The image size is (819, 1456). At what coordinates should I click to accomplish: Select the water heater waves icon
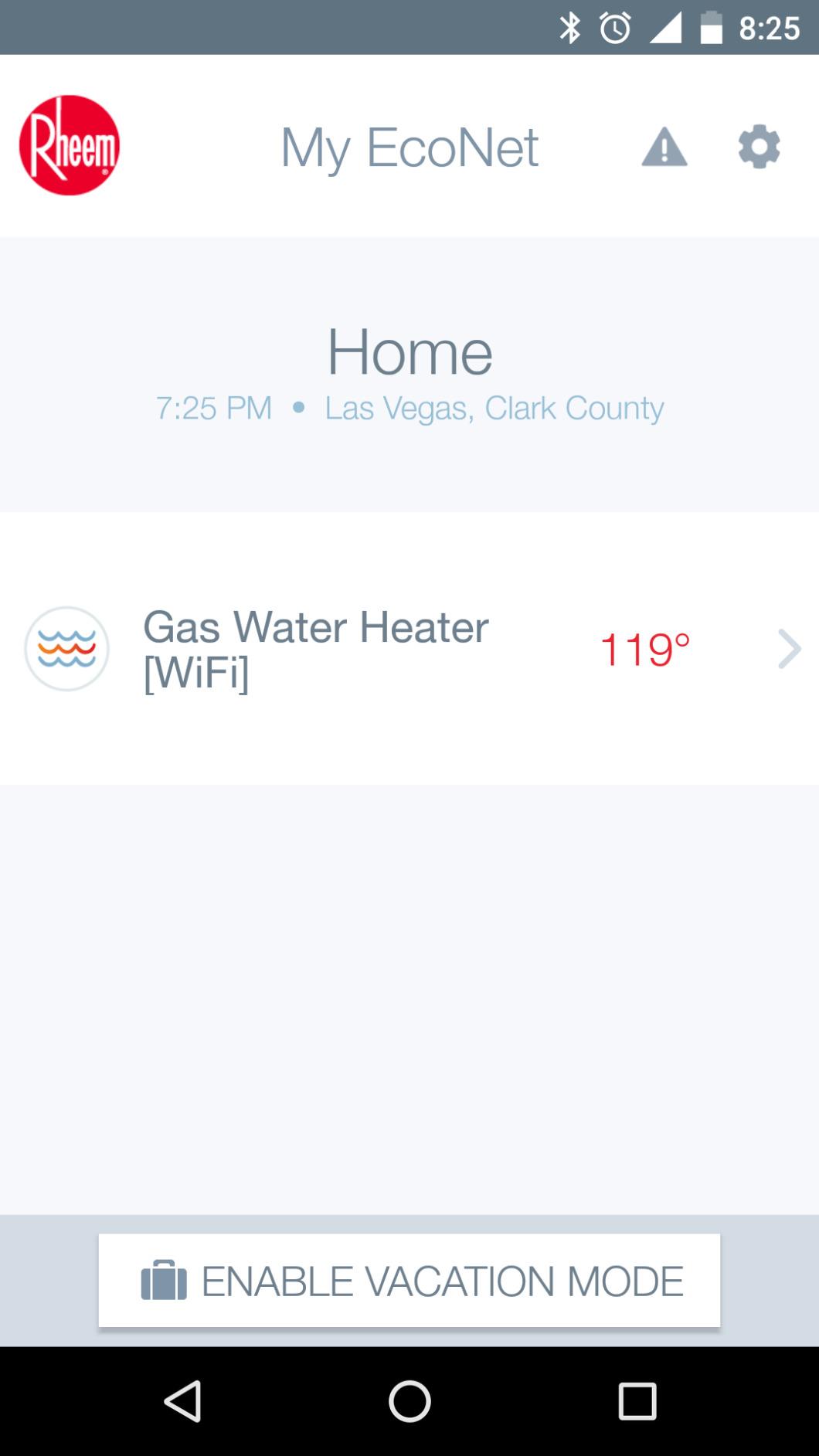pyautogui.click(x=66, y=648)
